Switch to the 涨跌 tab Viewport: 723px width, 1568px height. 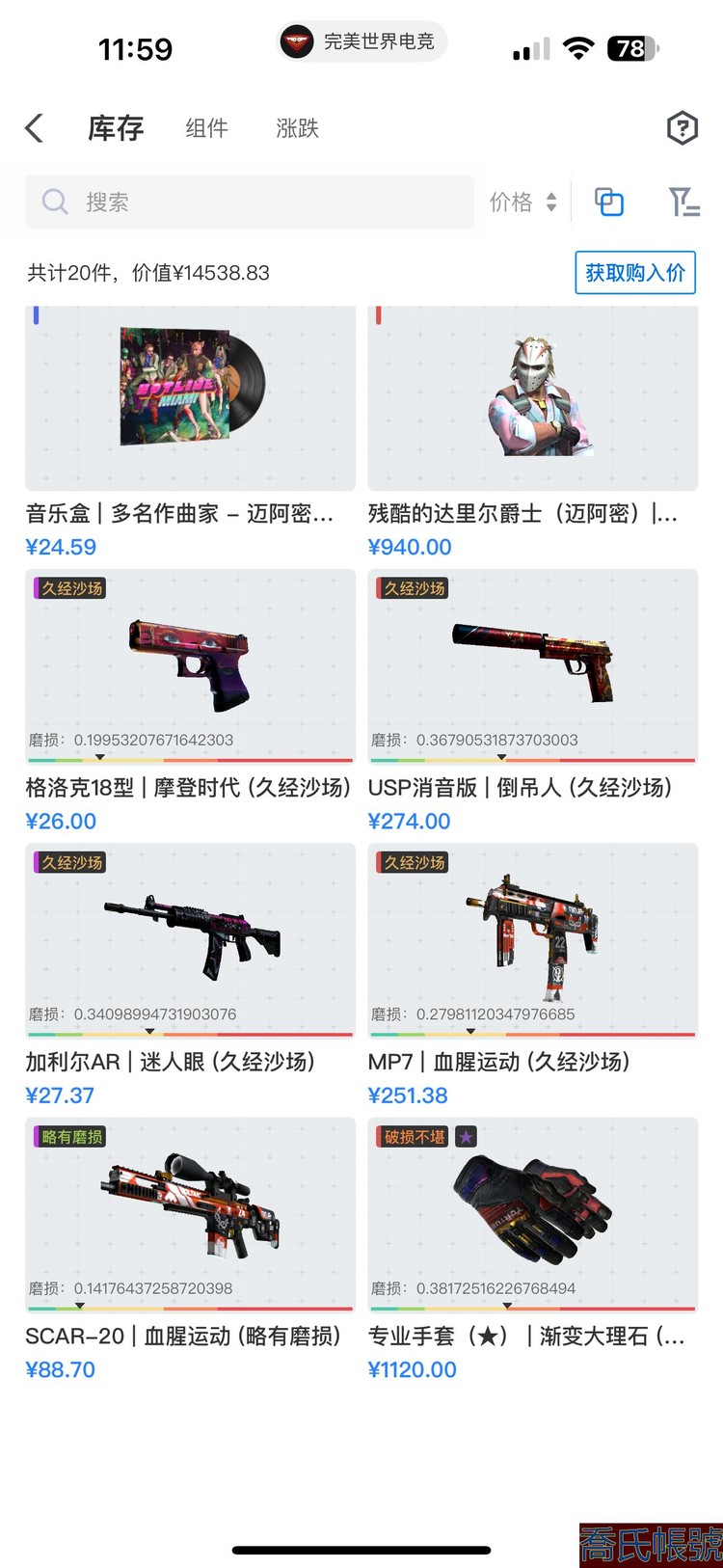point(295,128)
